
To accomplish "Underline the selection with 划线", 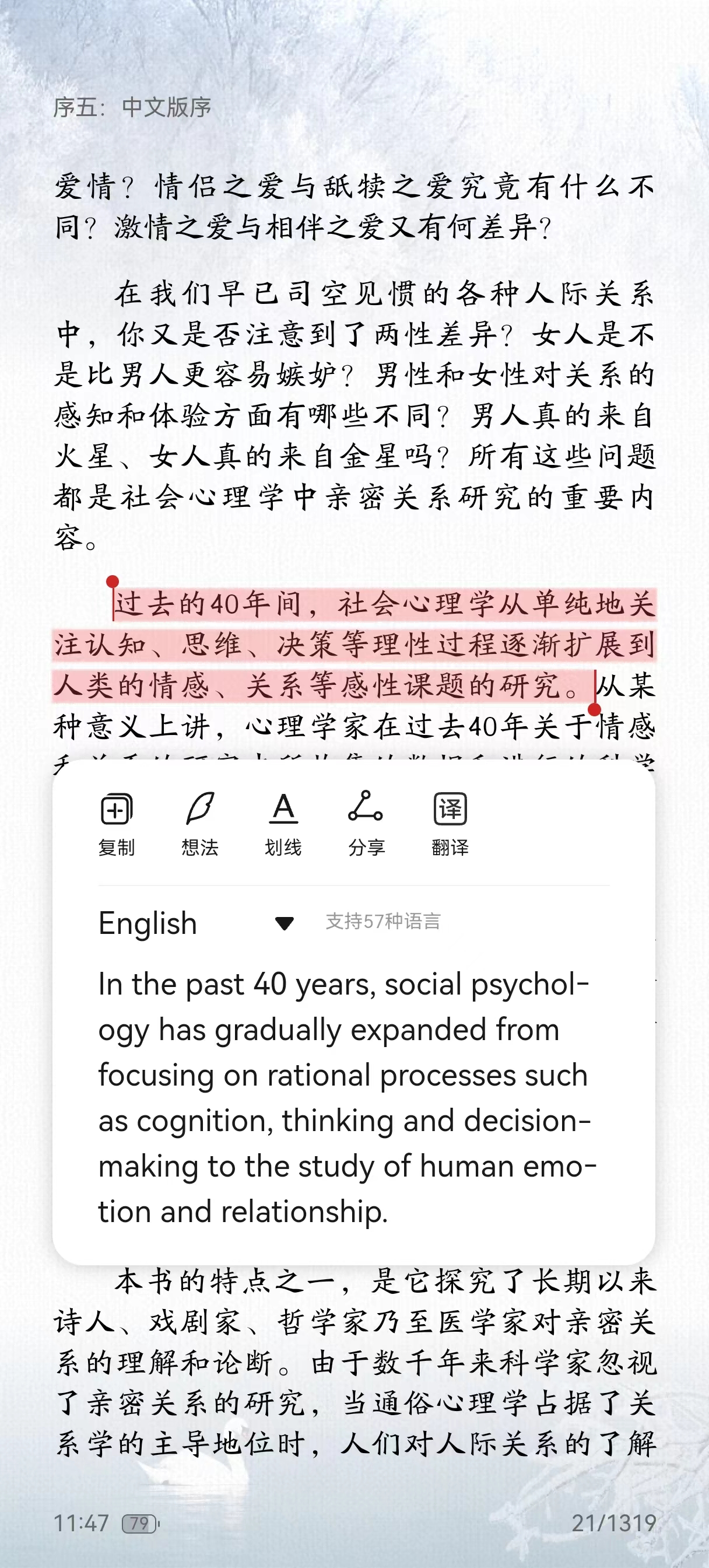I will point(283,822).
